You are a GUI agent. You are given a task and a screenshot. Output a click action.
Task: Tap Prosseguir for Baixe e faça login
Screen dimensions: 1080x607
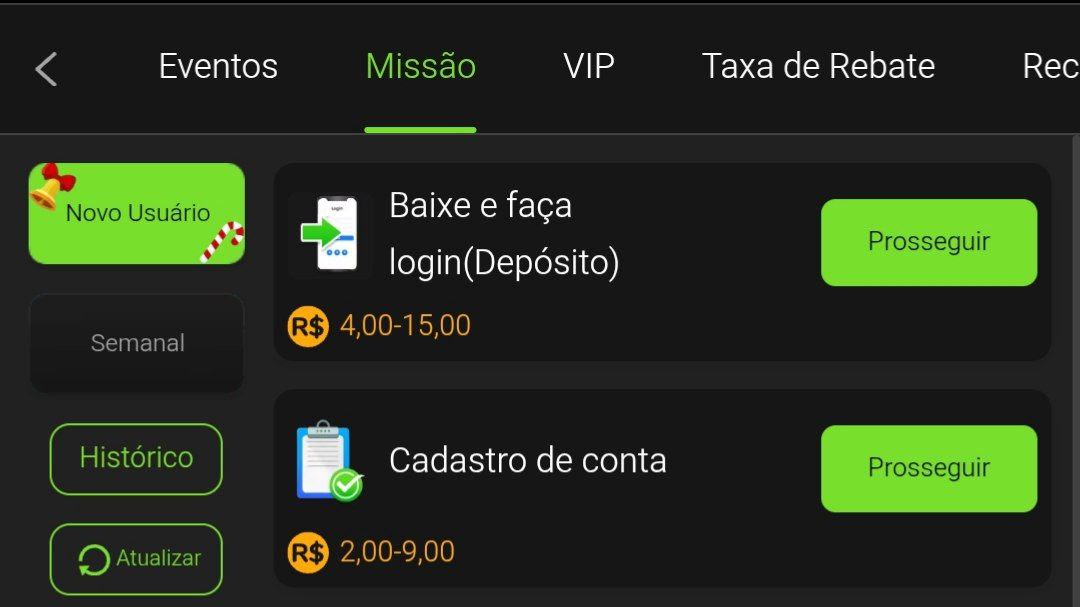(928, 242)
